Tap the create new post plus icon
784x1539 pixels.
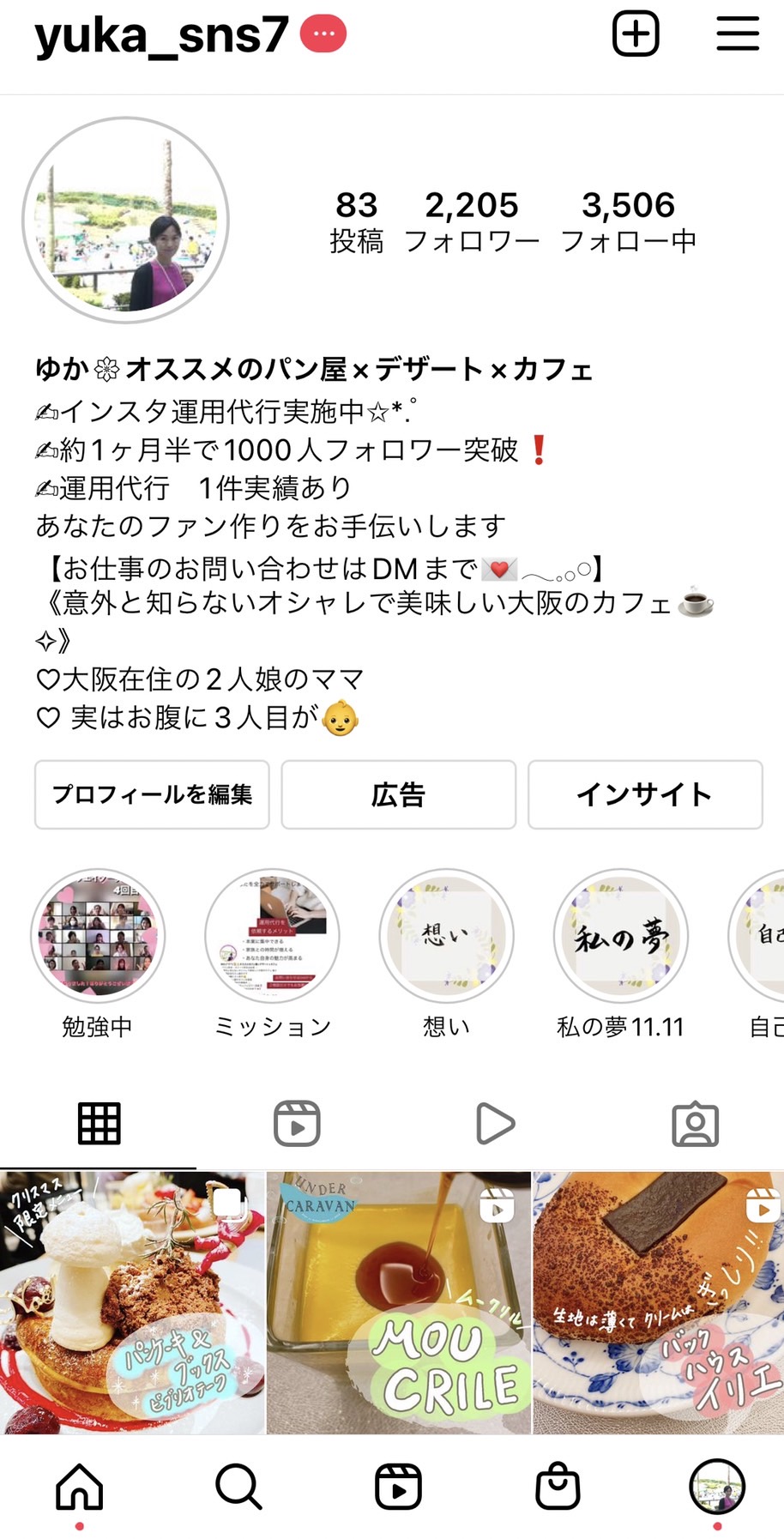click(636, 34)
